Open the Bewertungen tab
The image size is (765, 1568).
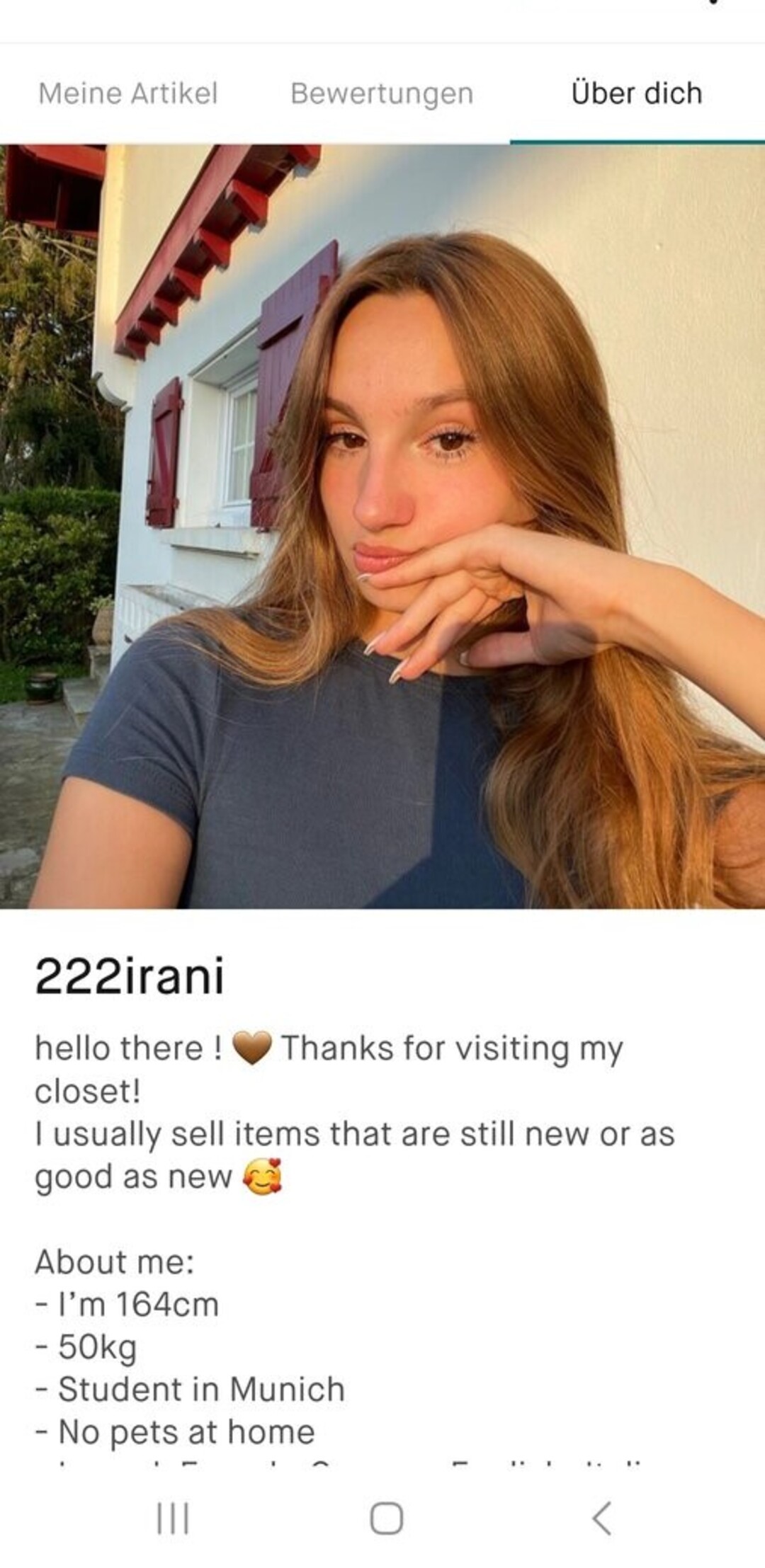382,93
